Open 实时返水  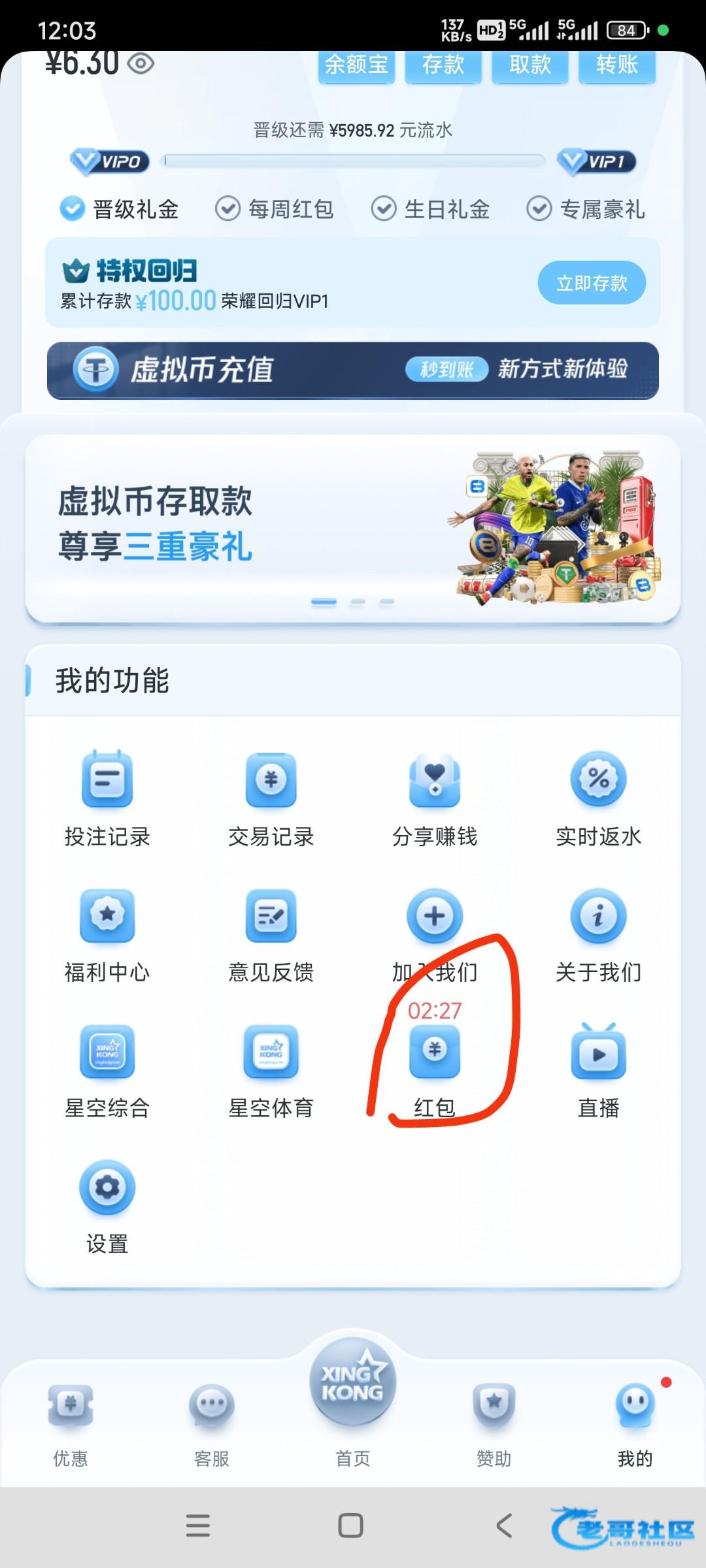pos(598,798)
